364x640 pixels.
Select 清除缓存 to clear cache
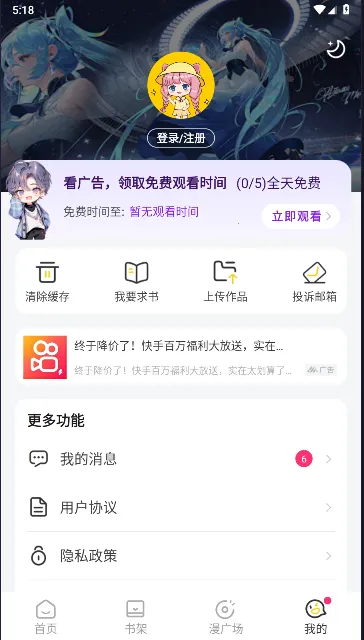(x=47, y=282)
